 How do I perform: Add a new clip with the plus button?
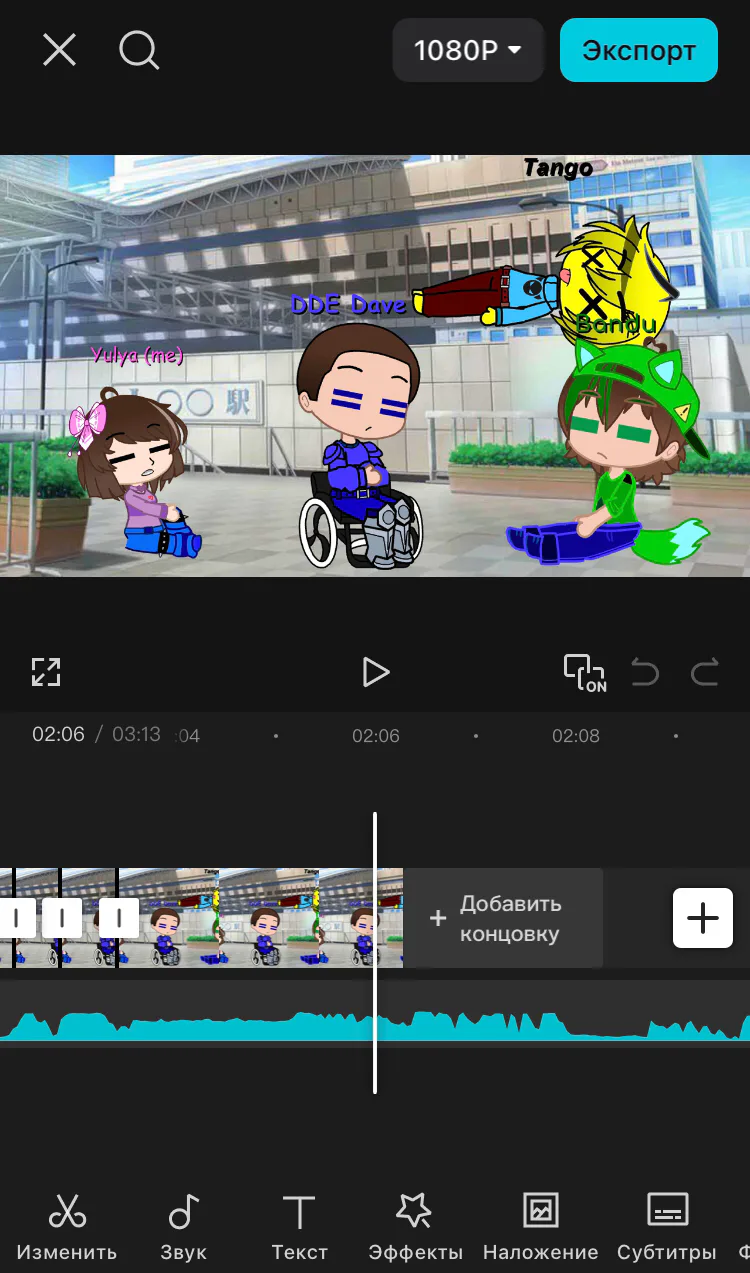tap(703, 917)
